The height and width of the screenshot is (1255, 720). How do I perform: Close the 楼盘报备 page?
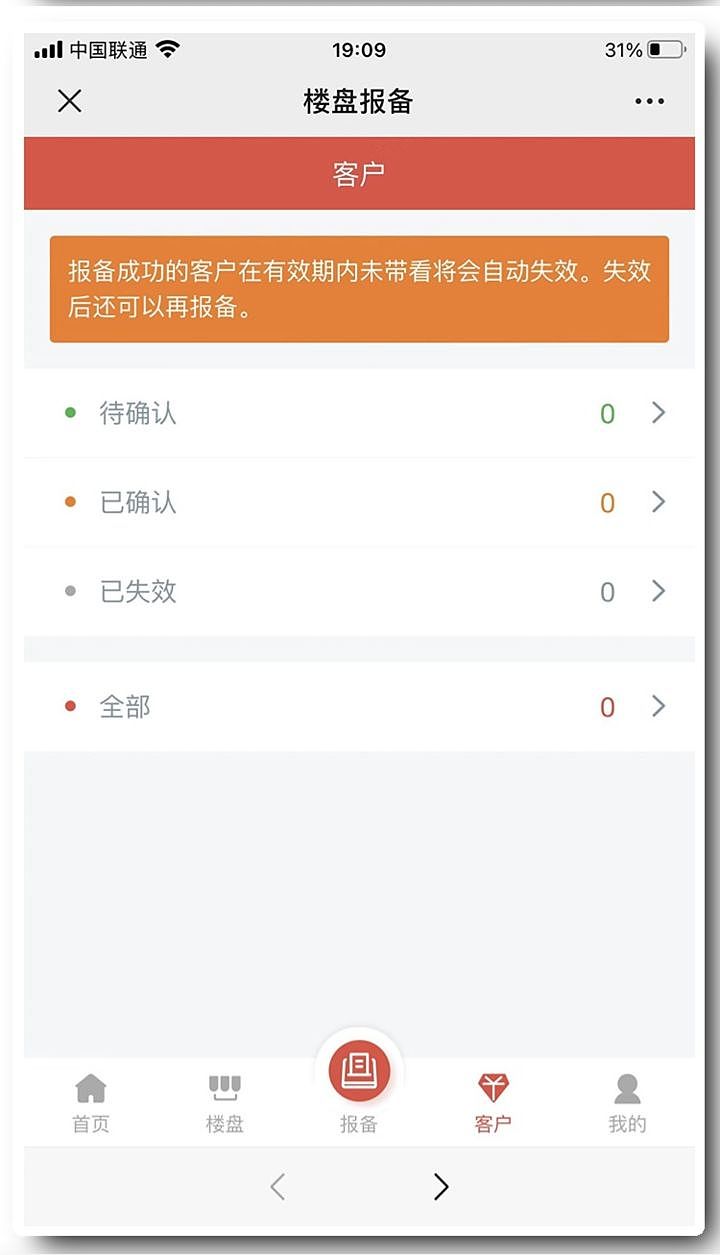[x=70, y=101]
